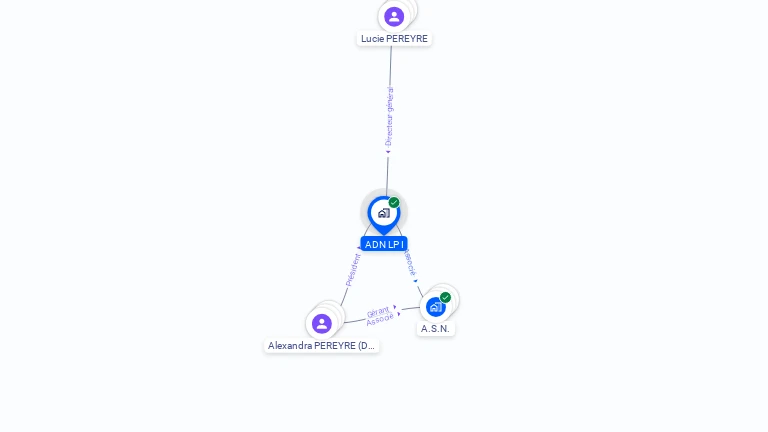768x432 pixels.
Task: Open the ADN LP I company node
Action: coord(384,213)
